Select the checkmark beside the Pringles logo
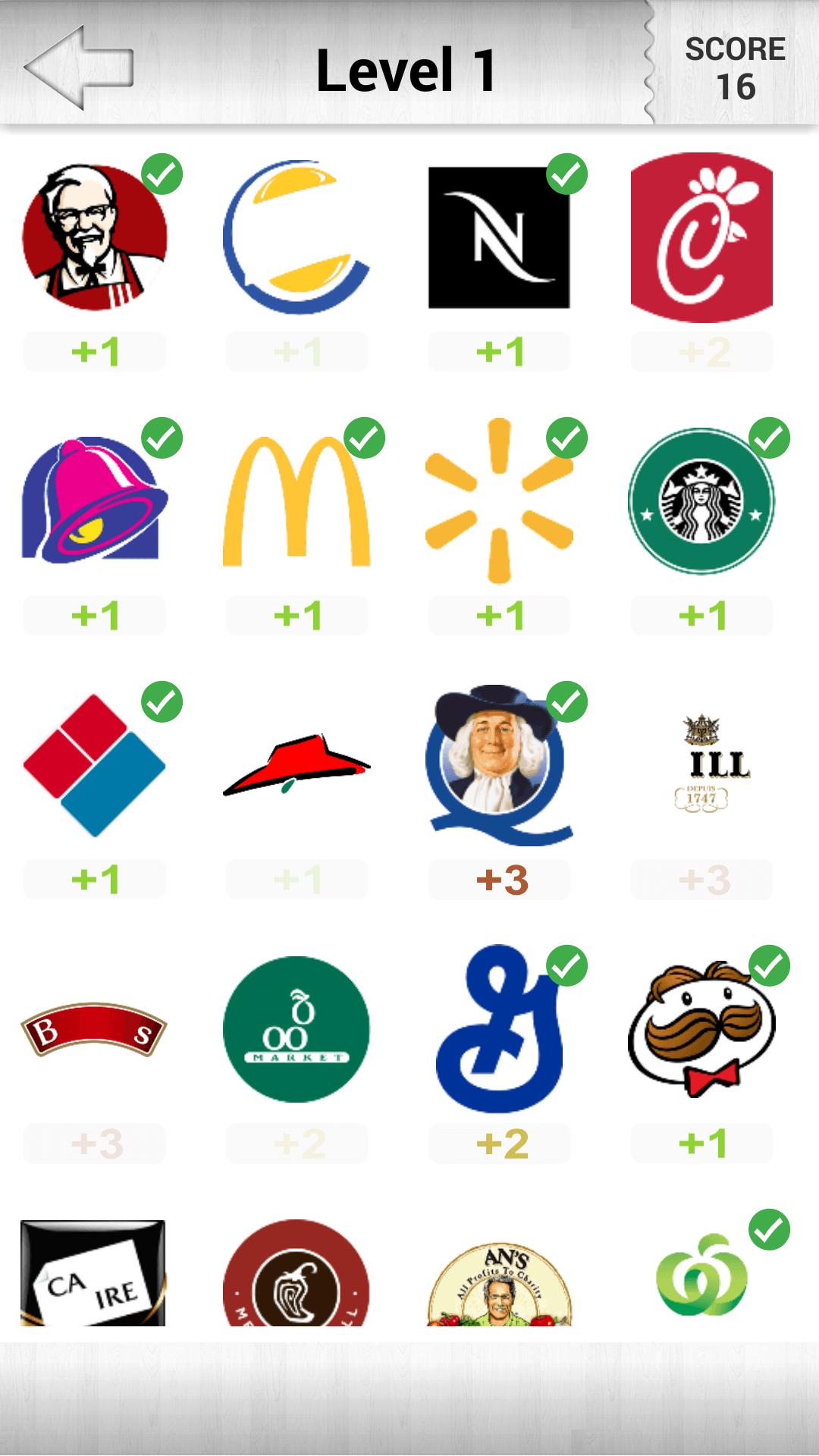This screenshot has width=819, height=1456. point(768,965)
